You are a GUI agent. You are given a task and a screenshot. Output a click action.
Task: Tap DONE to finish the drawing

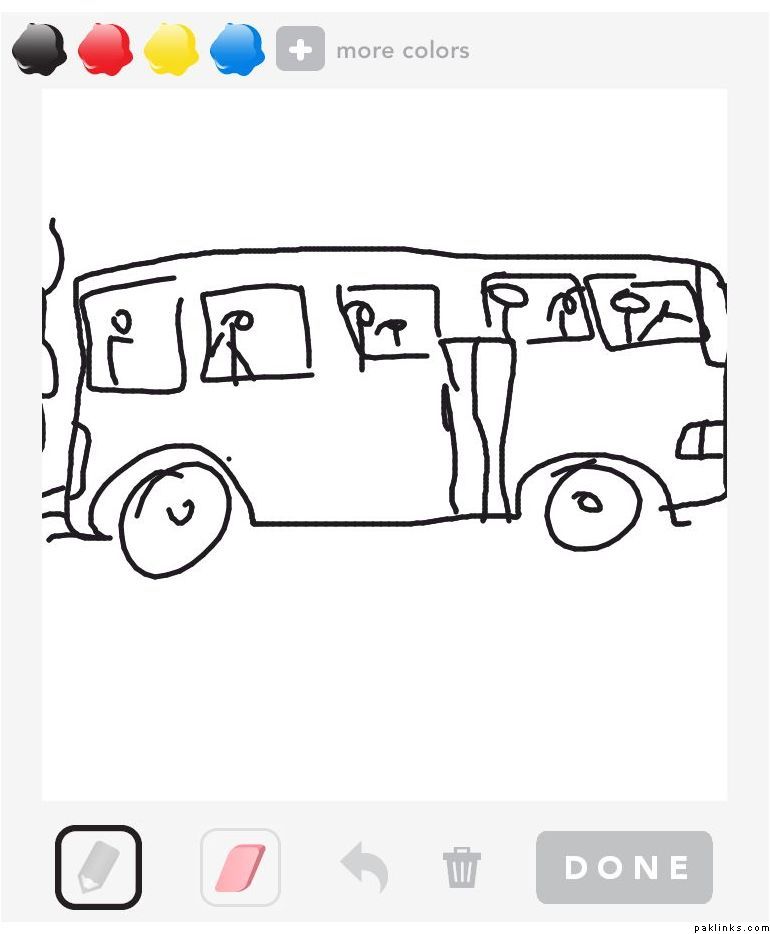click(625, 867)
